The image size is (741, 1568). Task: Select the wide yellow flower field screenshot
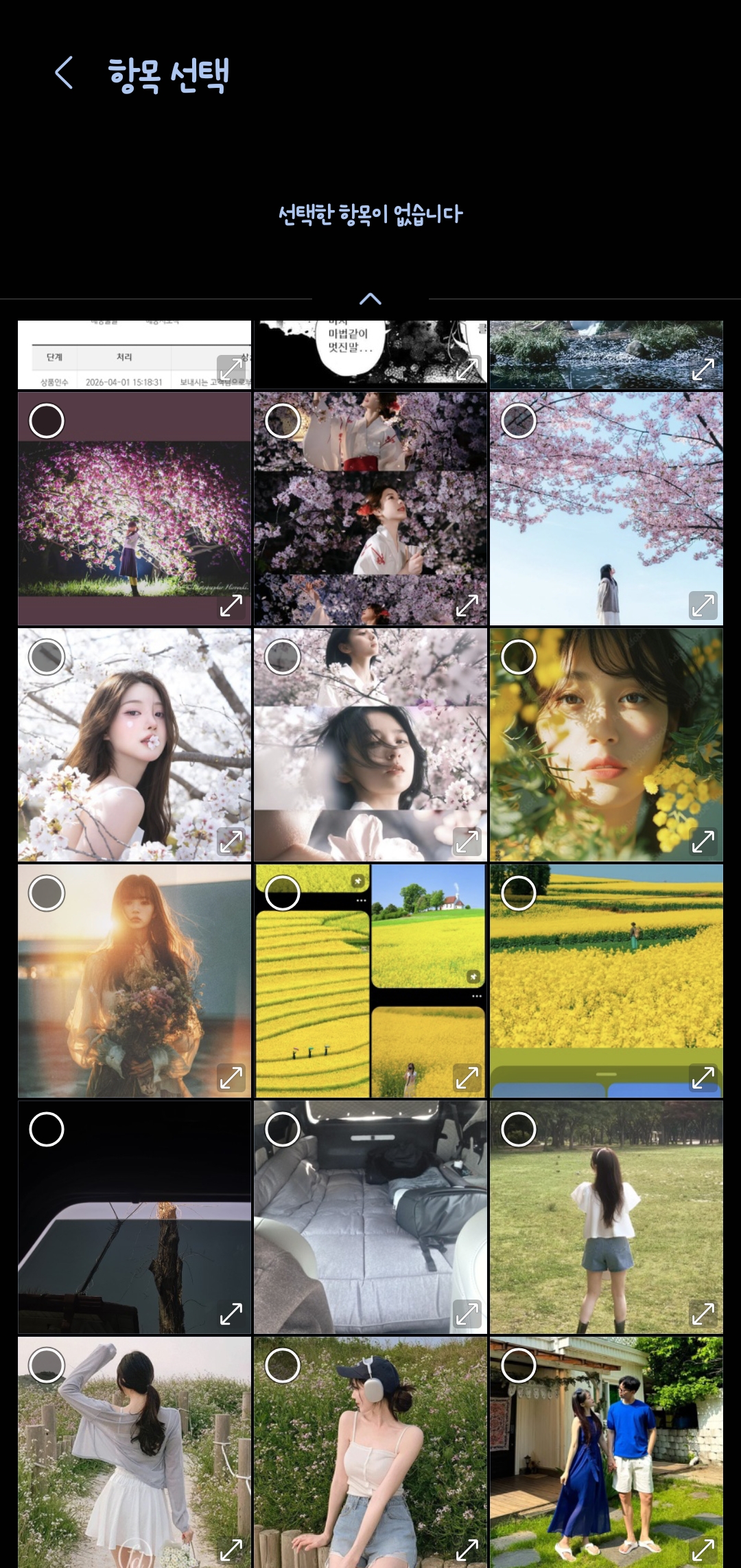click(519, 893)
